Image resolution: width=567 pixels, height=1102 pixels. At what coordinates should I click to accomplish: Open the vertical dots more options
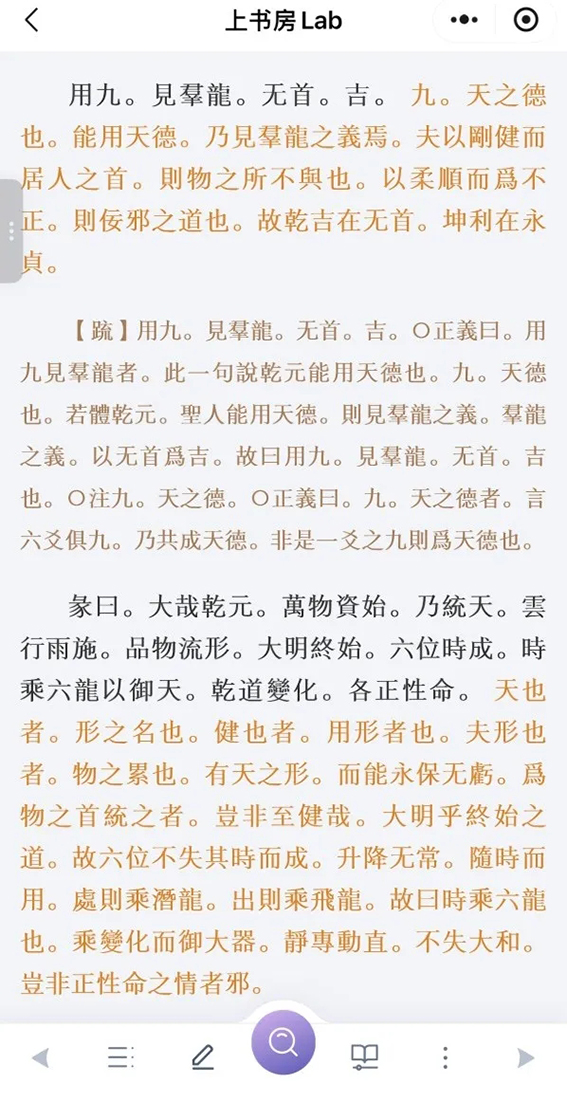click(x=445, y=1057)
